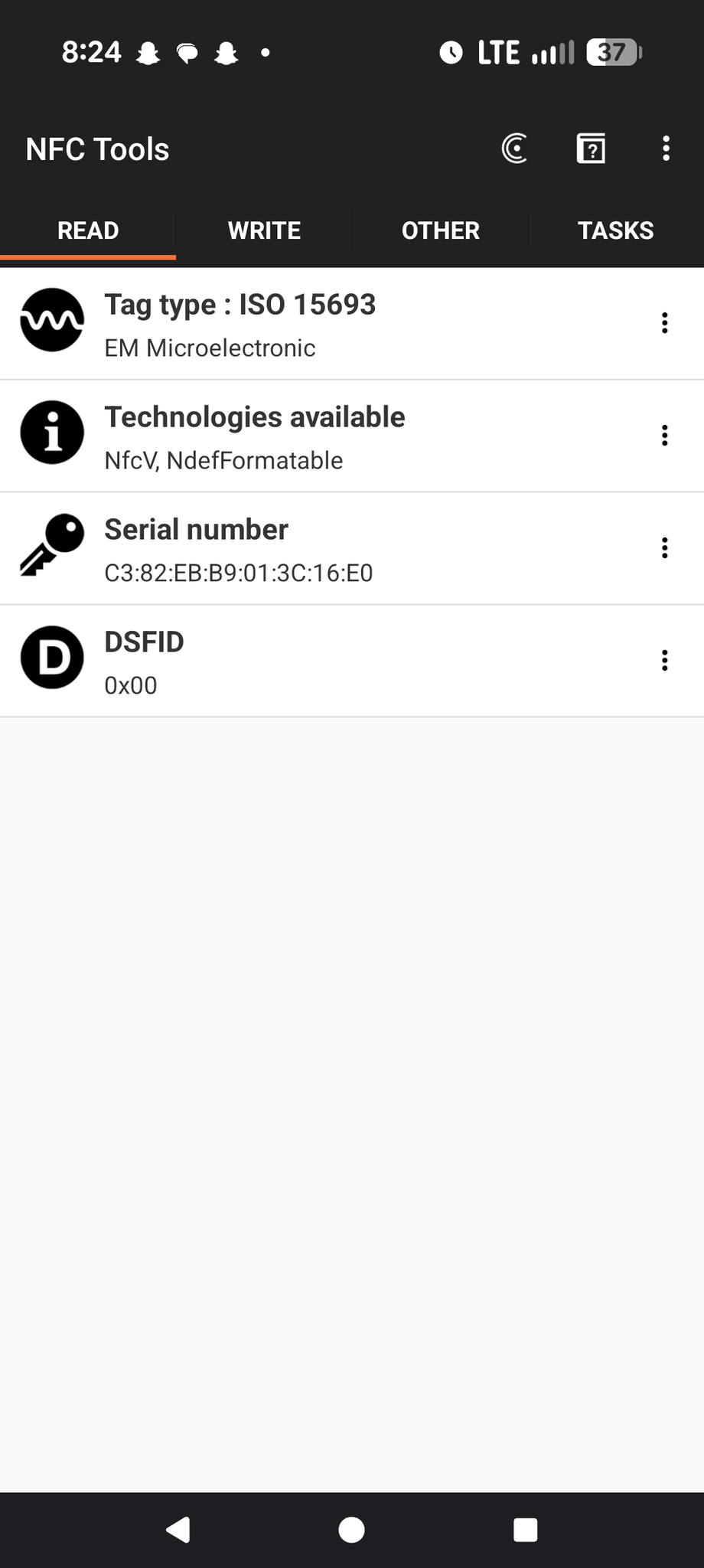
Task: Go to the TASKS tab
Action: pyautogui.click(x=615, y=230)
